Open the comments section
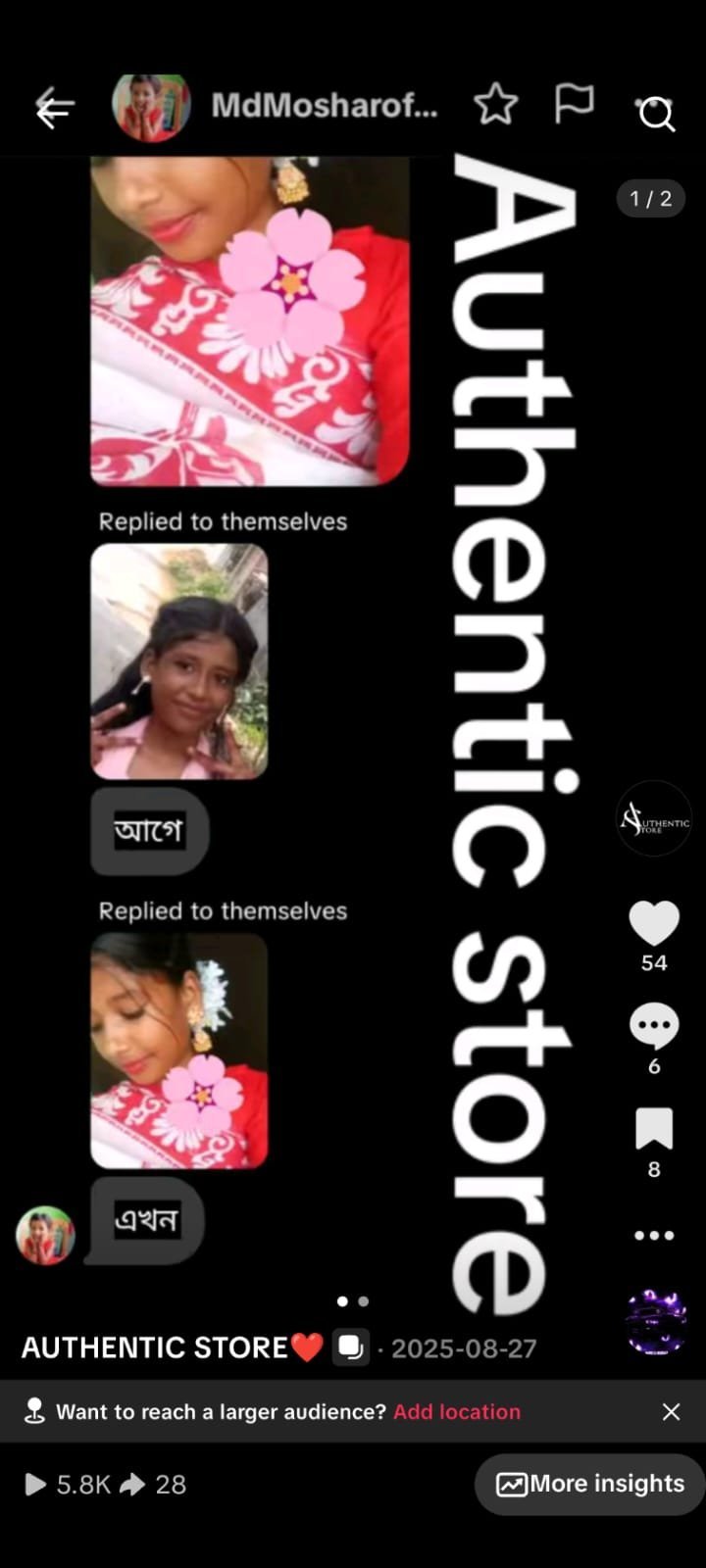Screen dimensions: 706x1568 (x=654, y=1026)
